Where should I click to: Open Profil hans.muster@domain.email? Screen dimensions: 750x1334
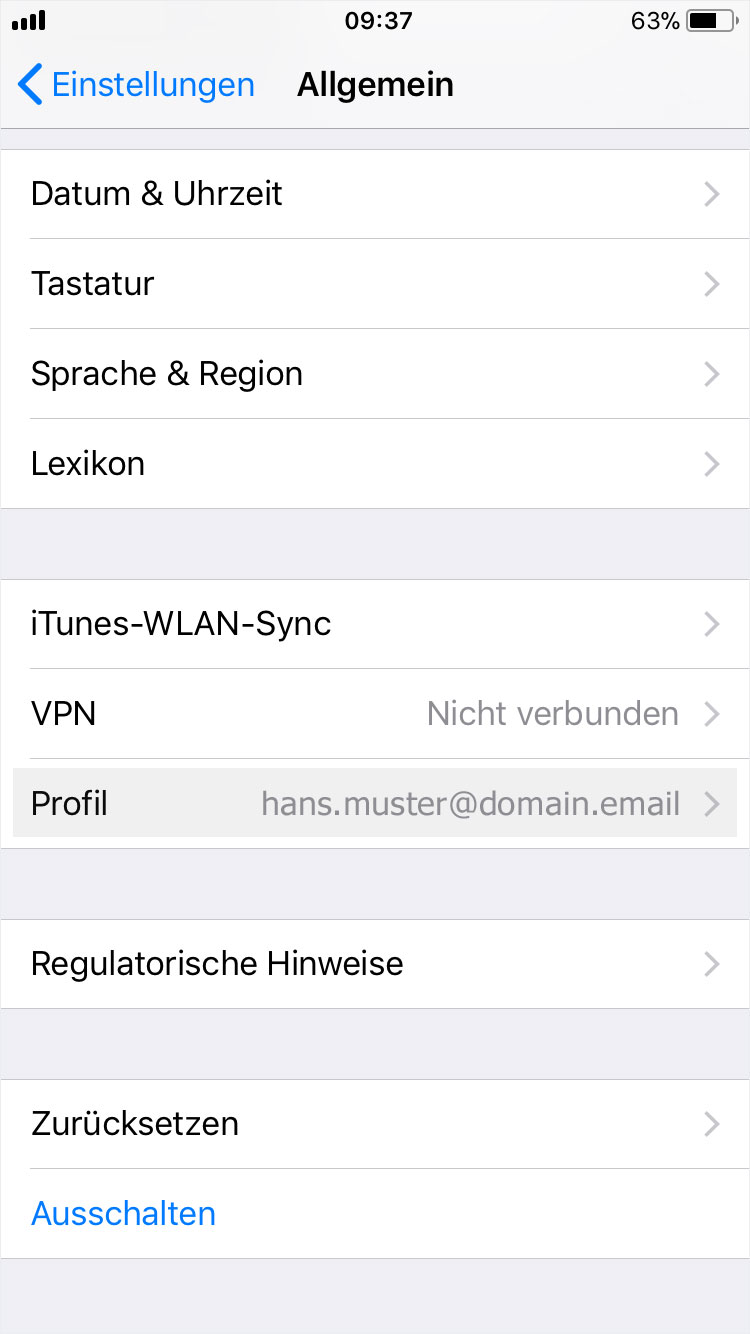375,804
